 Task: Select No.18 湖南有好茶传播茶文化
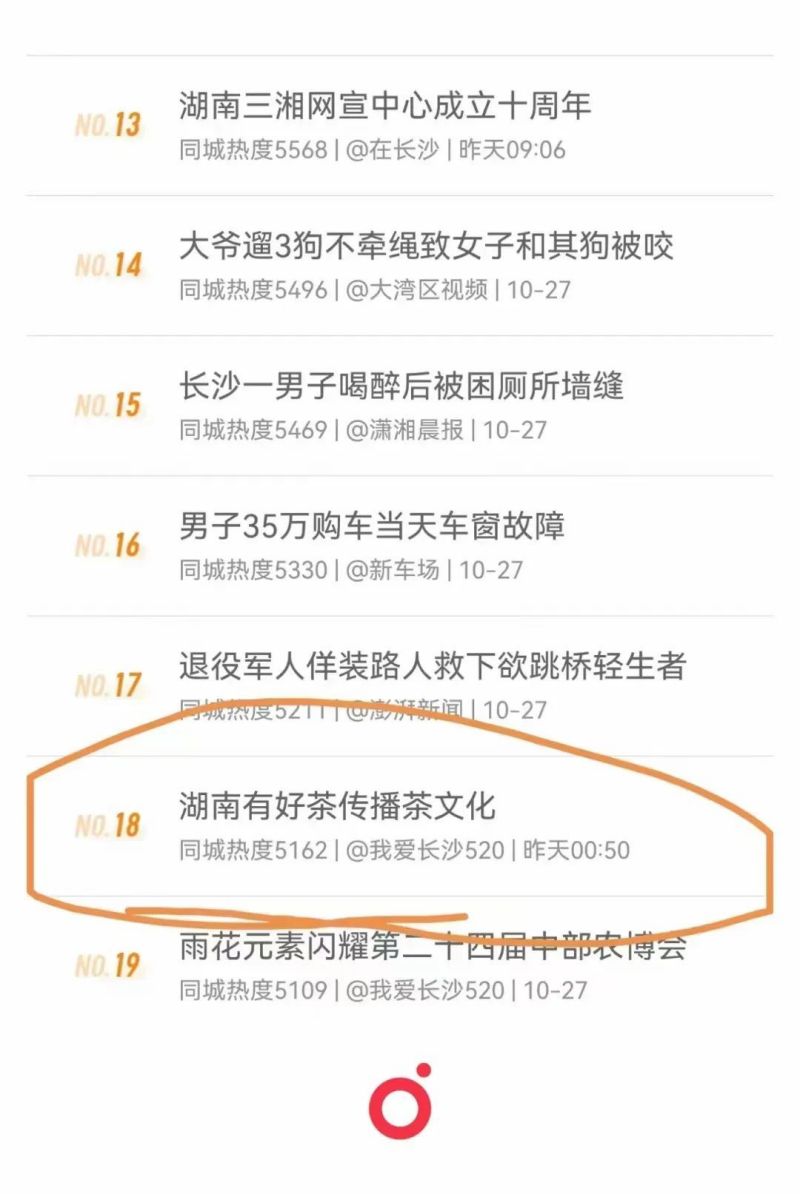click(337, 806)
